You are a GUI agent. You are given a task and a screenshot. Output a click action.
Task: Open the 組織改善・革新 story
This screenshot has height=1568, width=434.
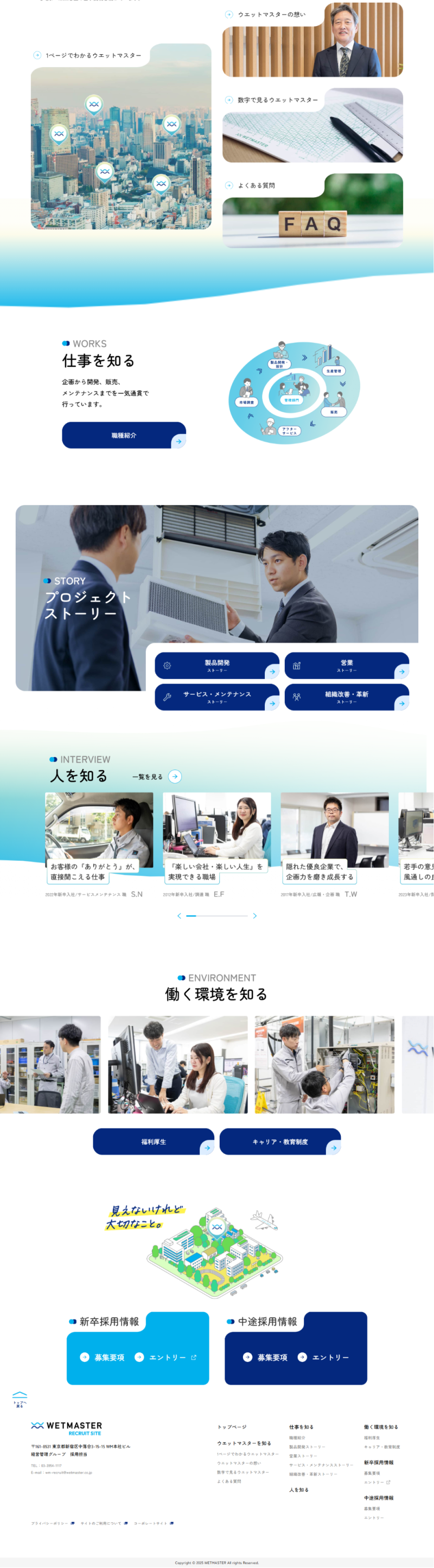346,697
